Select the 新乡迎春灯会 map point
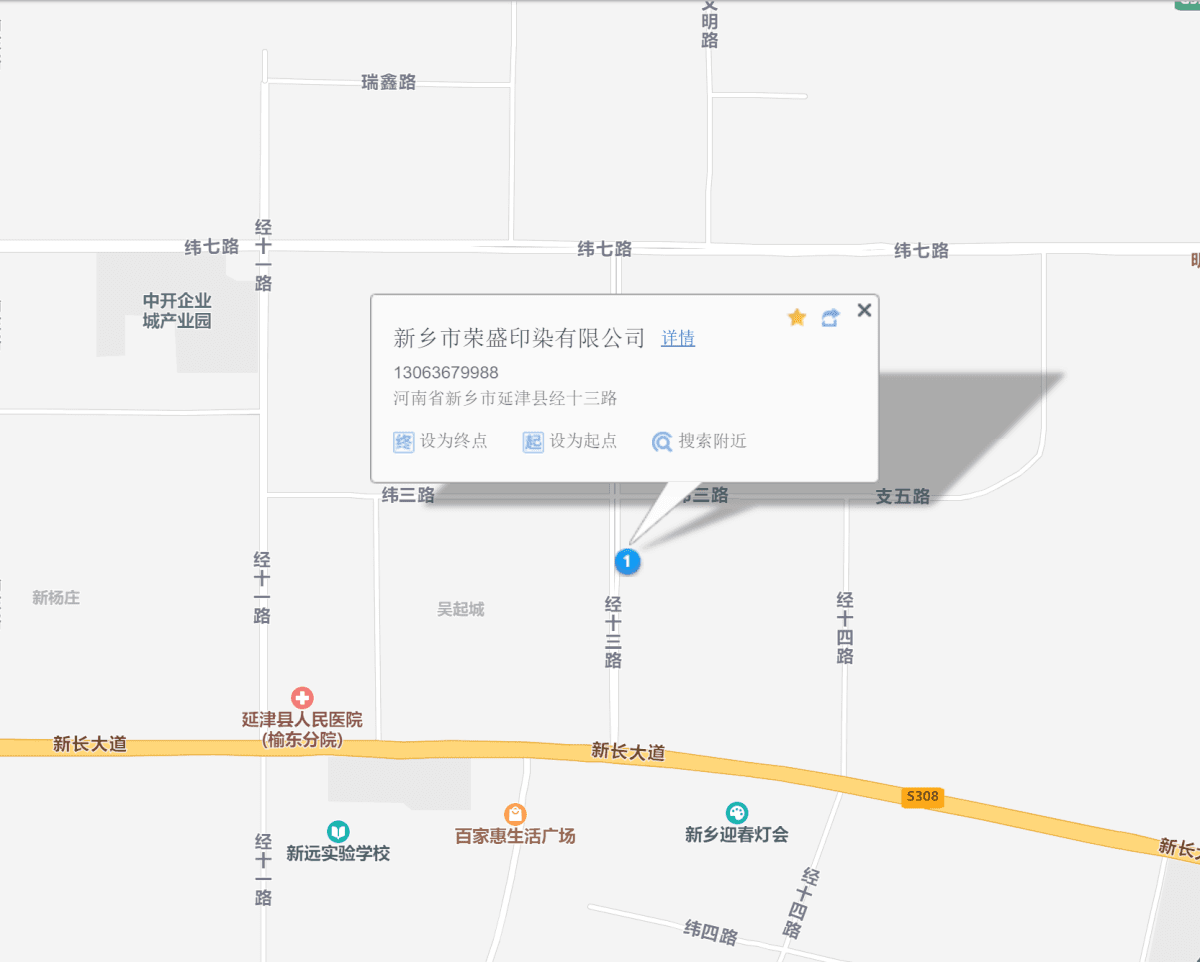The height and width of the screenshot is (962, 1200). [737, 813]
